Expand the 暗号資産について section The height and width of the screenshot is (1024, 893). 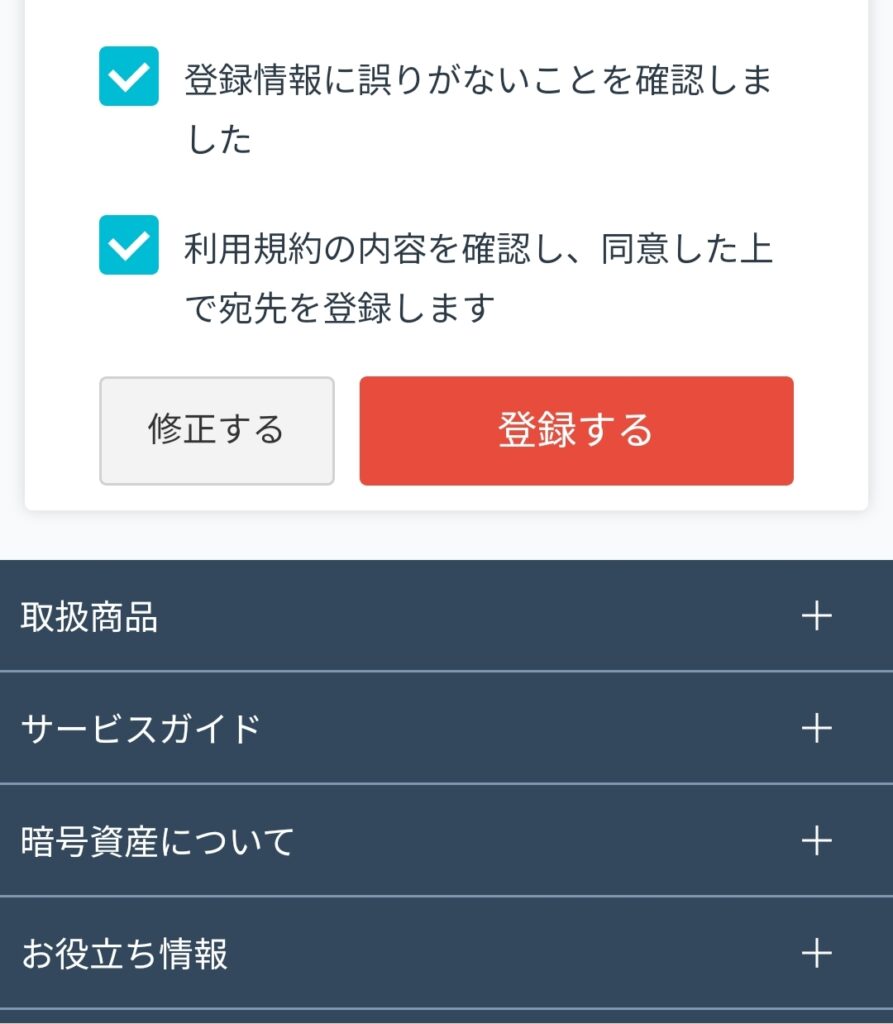tap(816, 841)
